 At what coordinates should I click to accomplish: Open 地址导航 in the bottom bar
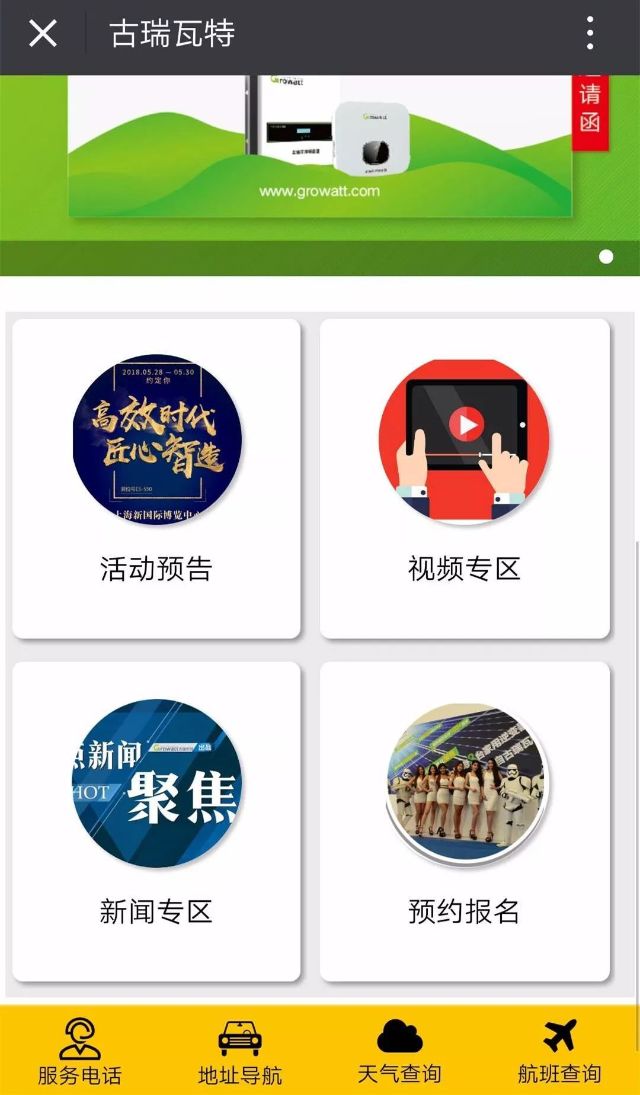240,1052
